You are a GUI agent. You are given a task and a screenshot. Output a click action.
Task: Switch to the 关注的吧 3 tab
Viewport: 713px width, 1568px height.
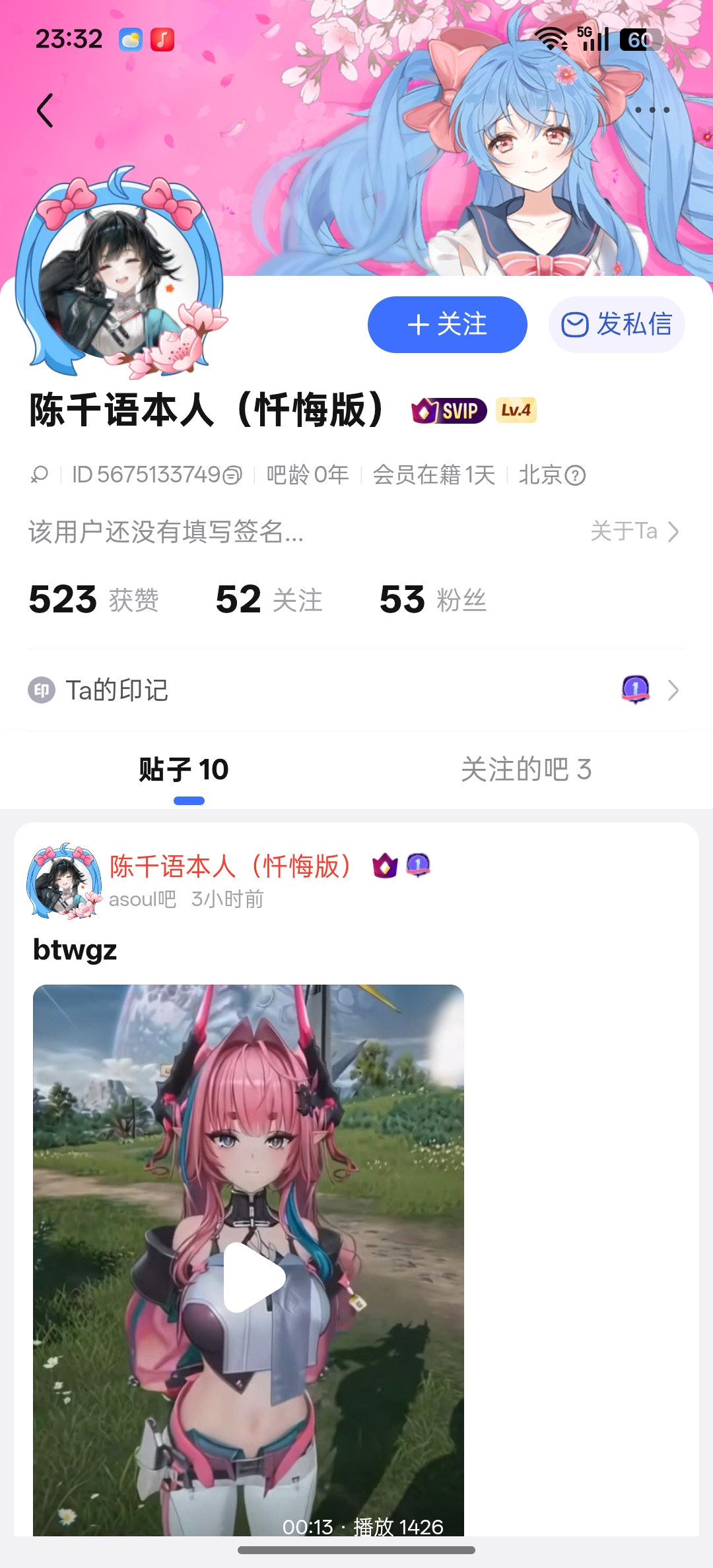point(526,769)
